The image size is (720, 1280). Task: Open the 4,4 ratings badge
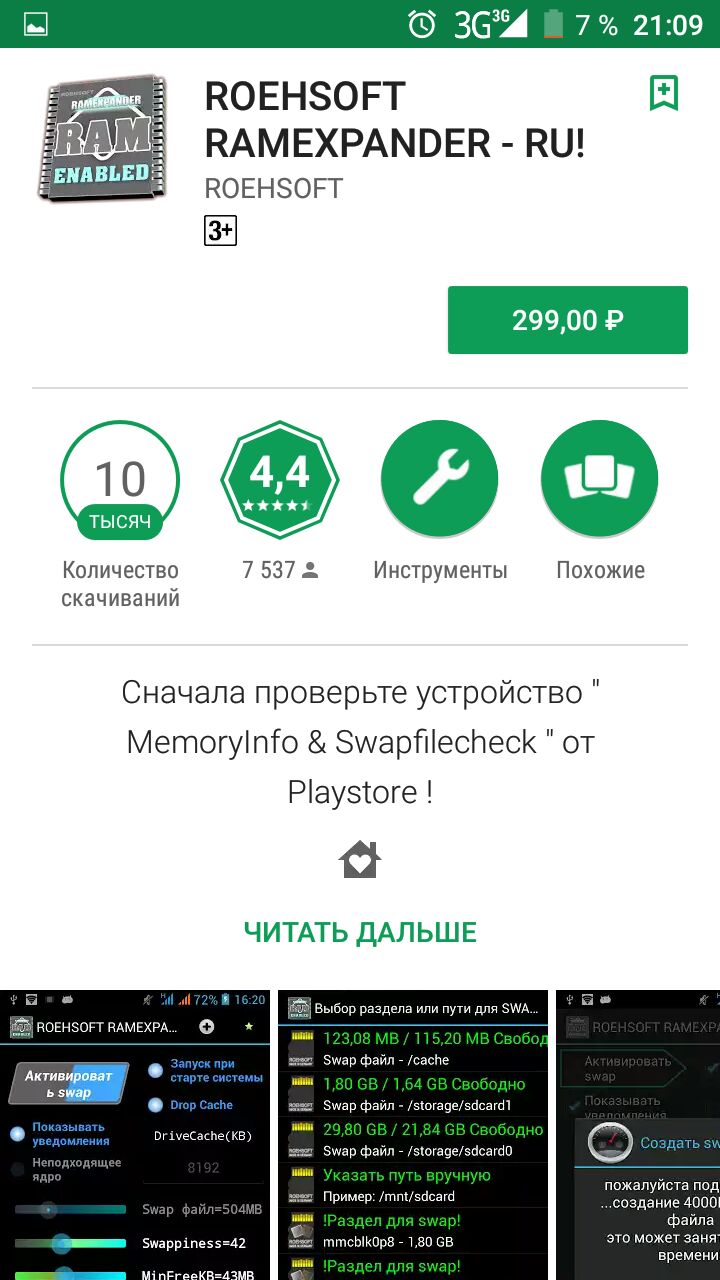280,479
